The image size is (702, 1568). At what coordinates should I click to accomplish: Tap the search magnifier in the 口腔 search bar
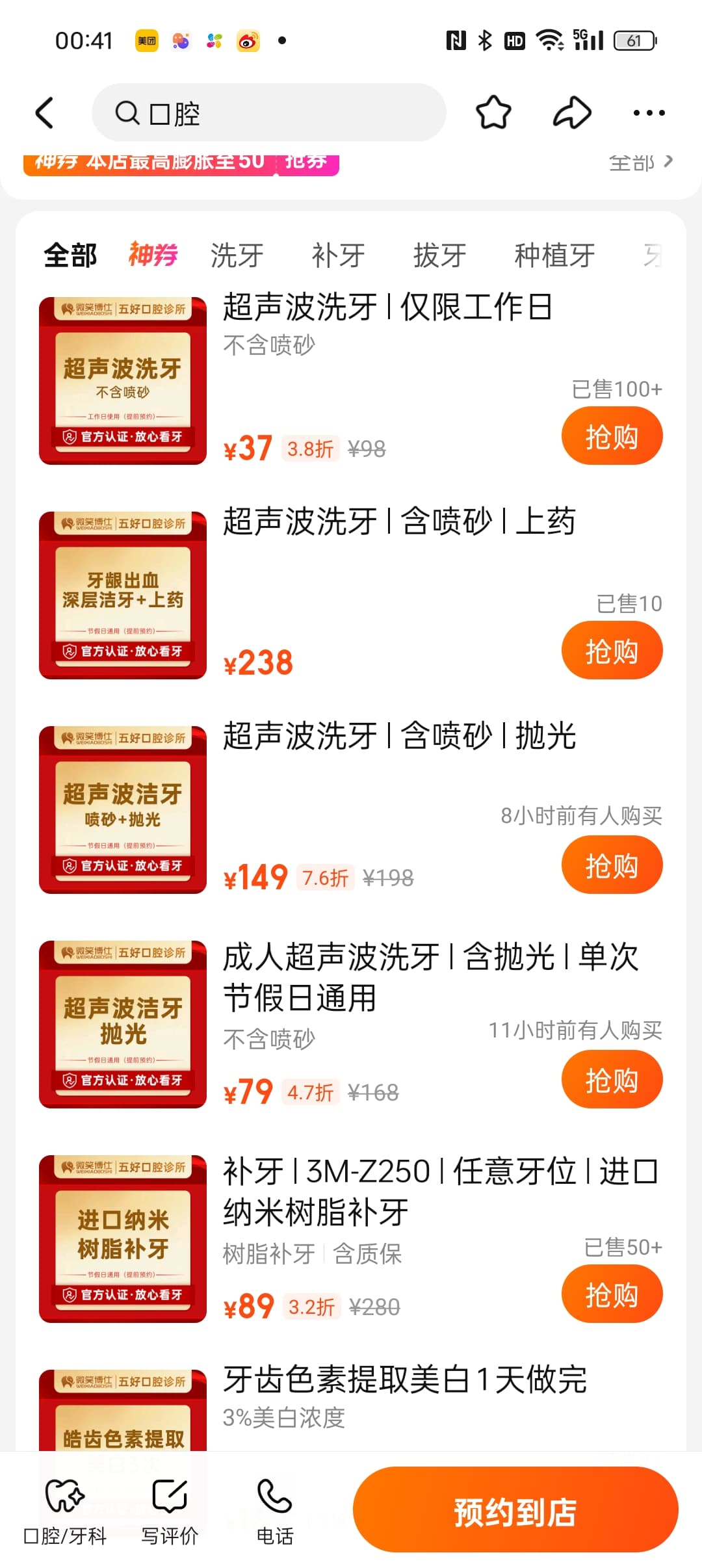click(x=127, y=112)
